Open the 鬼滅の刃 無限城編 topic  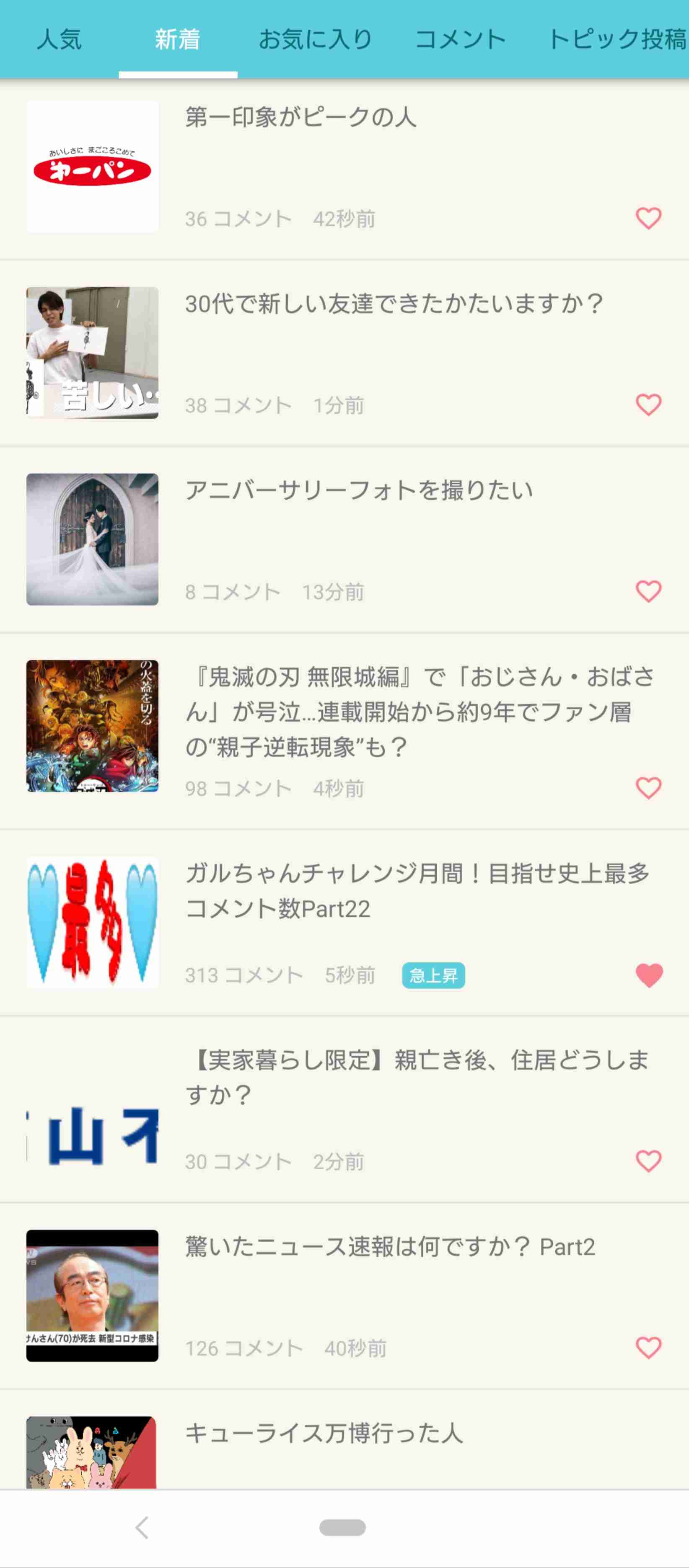[x=344, y=731]
